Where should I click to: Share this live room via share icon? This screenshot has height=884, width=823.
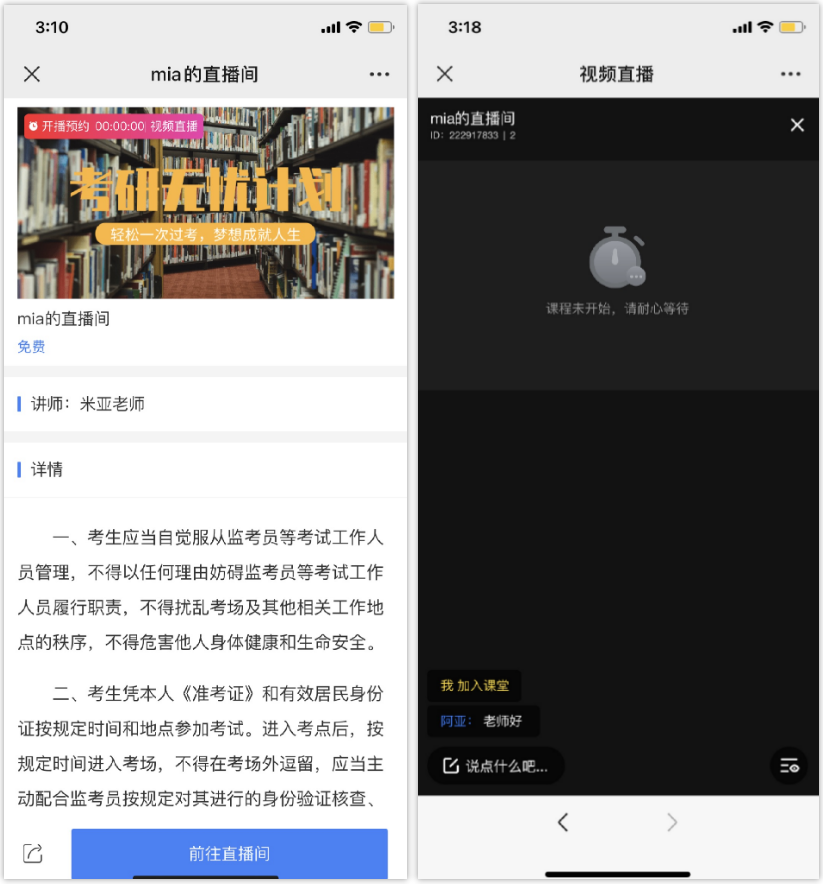[33, 853]
